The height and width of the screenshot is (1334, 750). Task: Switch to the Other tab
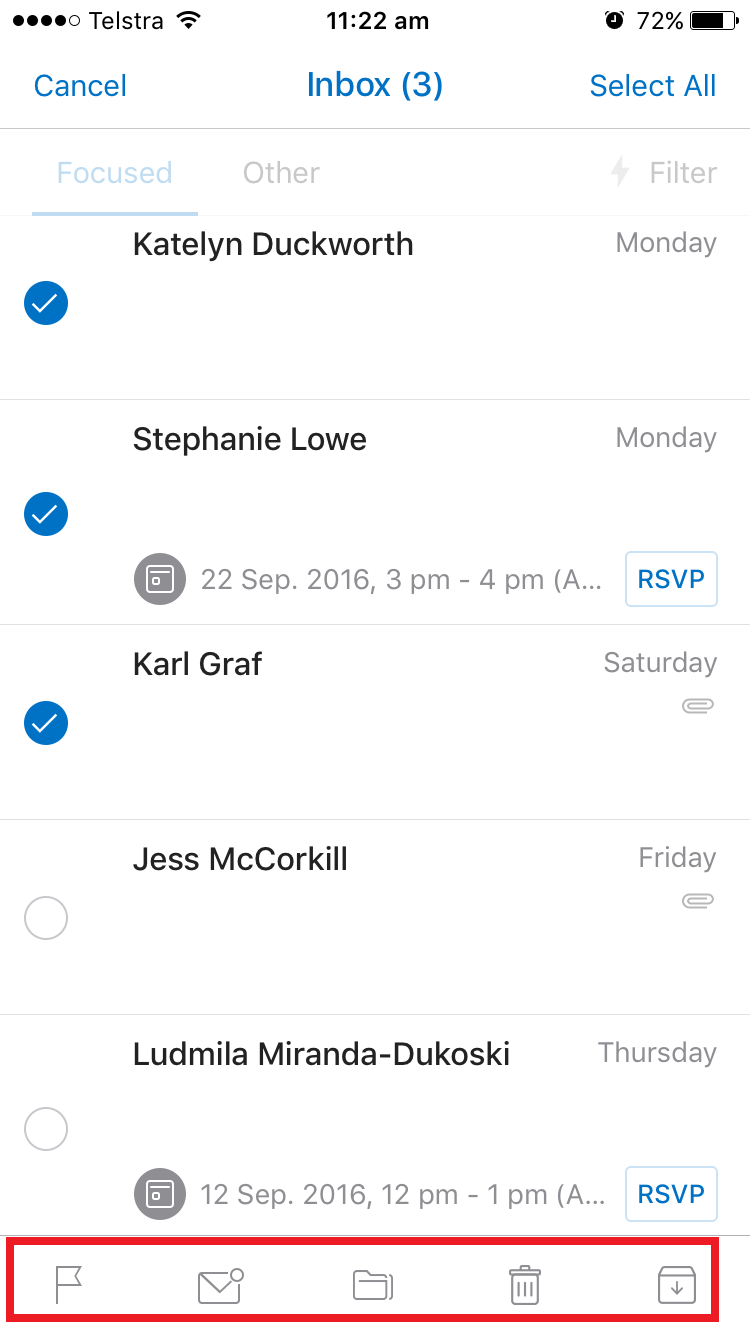(281, 173)
